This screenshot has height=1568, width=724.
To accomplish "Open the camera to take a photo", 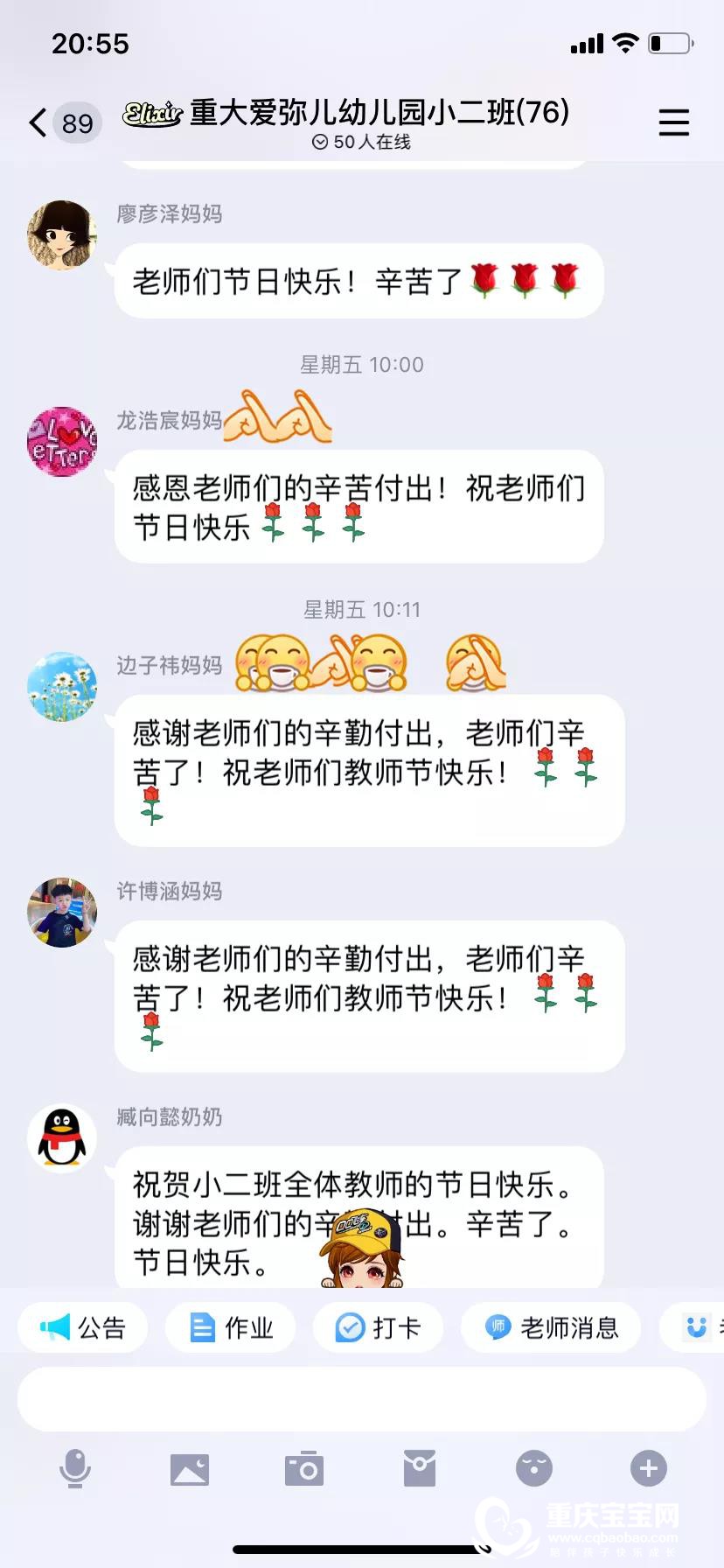I will click(x=304, y=1469).
